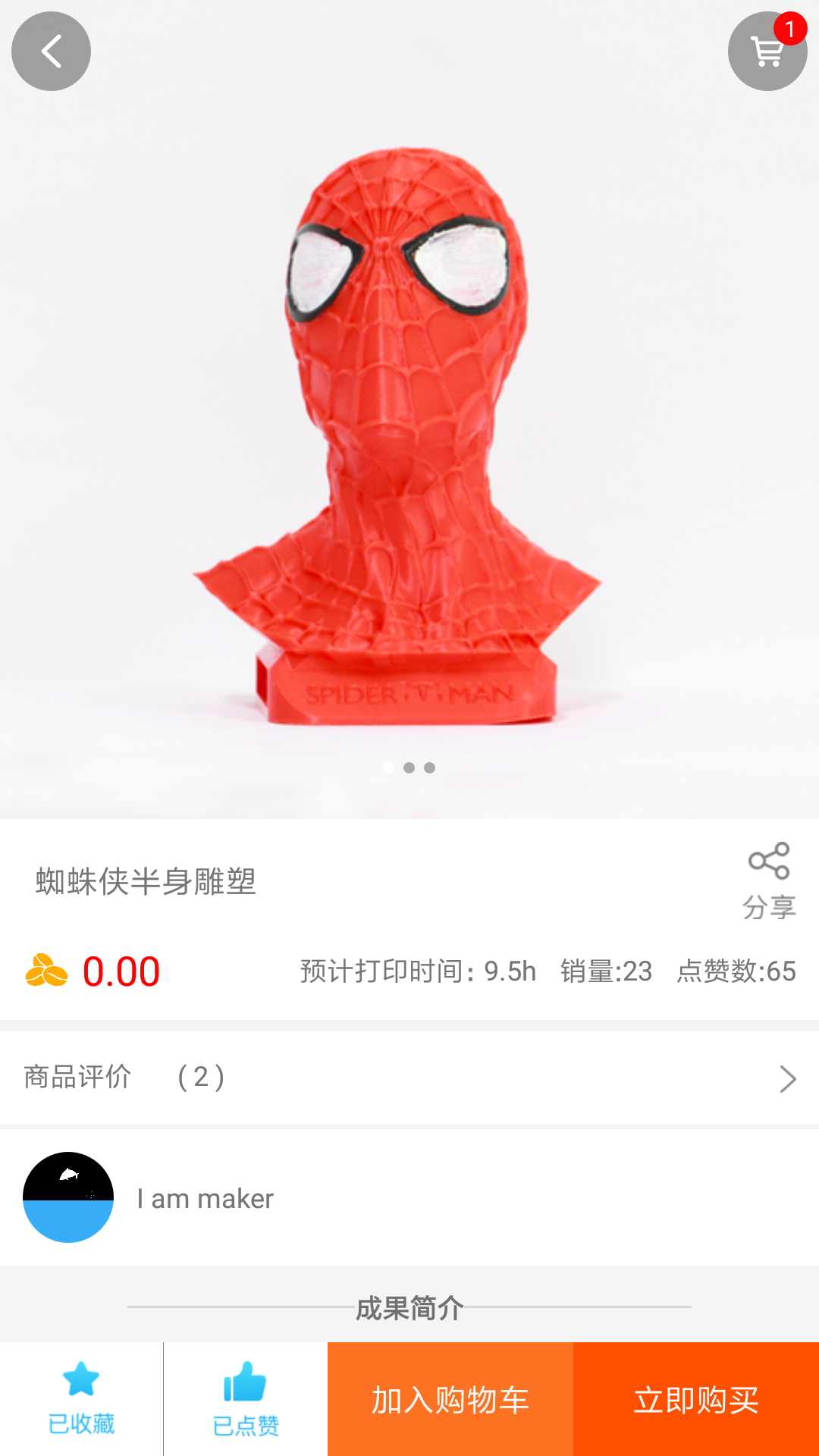Tap 立即购买 to buy now
This screenshot has width=819, height=1456.
coord(695,1399)
